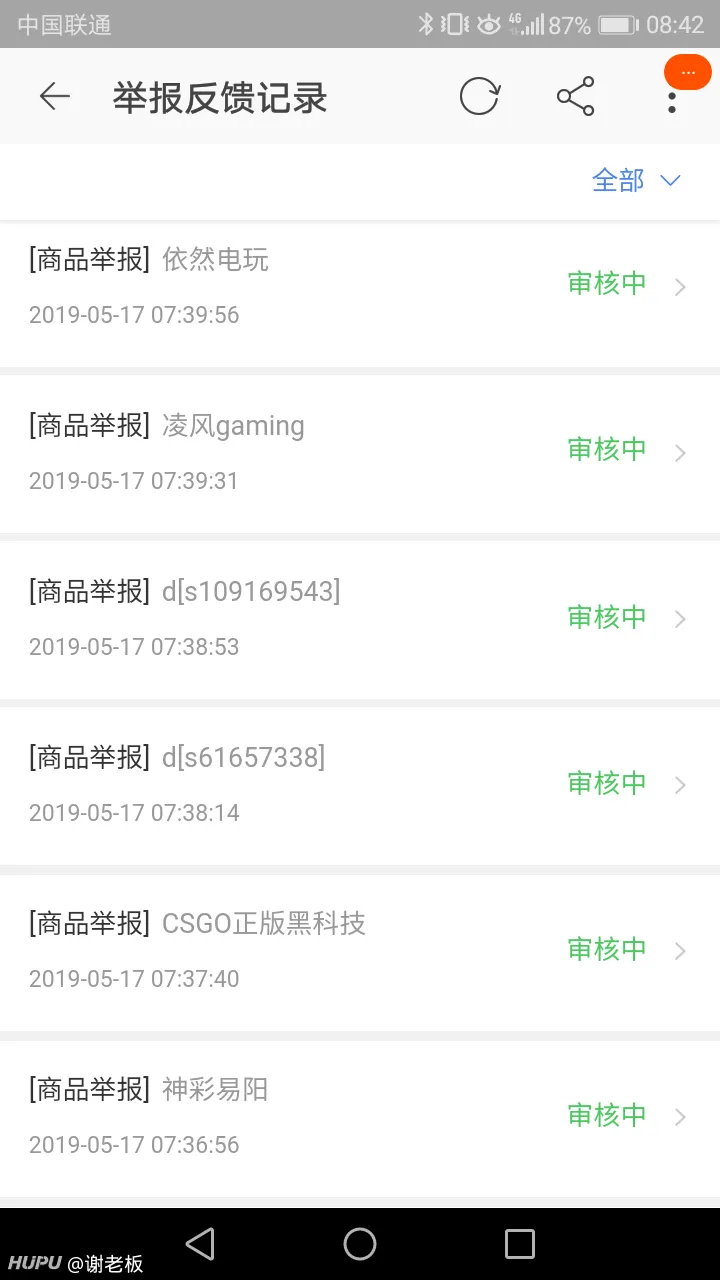Open the report record for 凌风gaming
Image resolution: width=720 pixels, height=1280 pixels.
pos(360,454)
